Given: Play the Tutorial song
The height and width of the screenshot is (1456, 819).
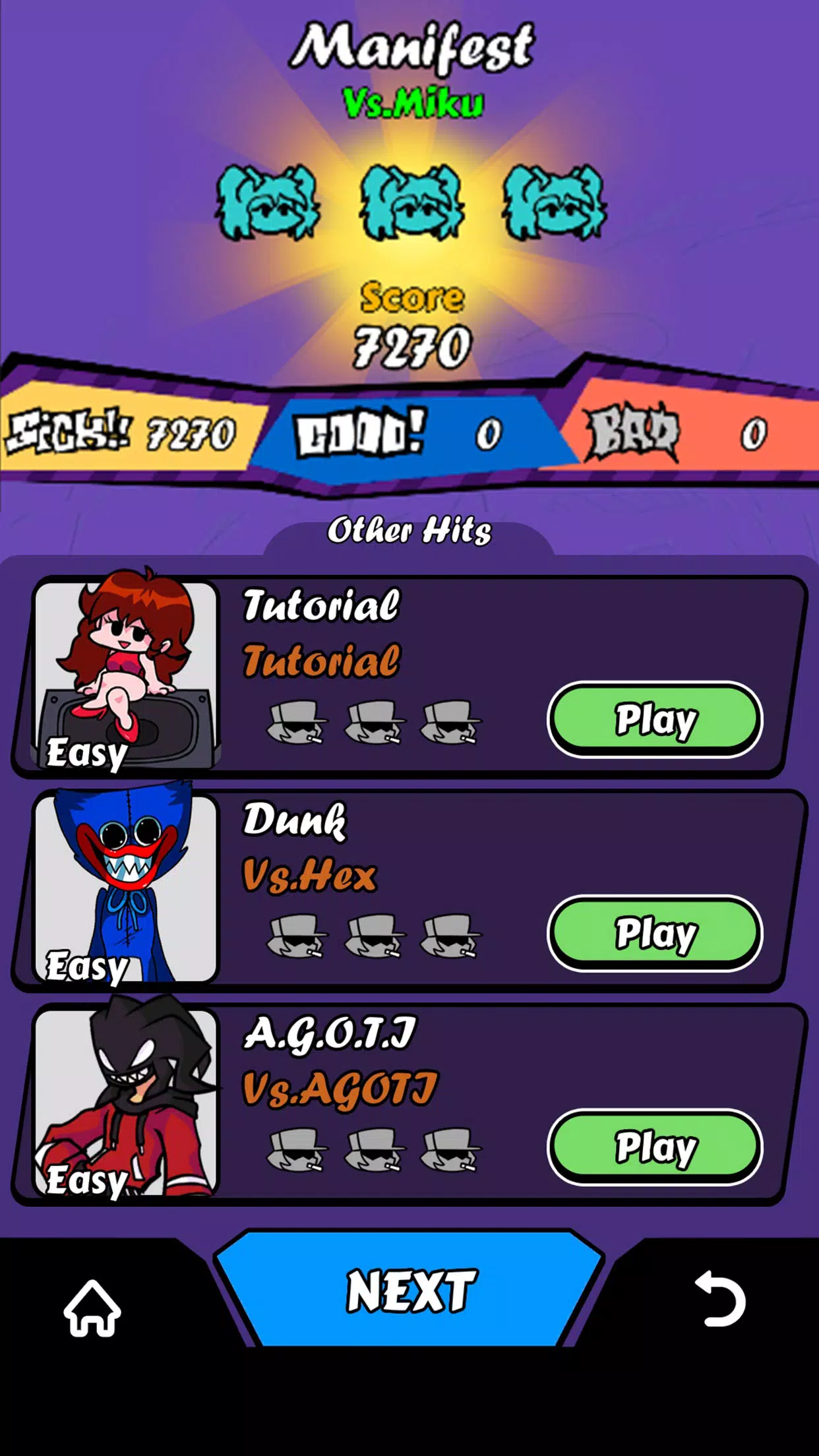Looking at the screenshot, I should pyautogui.click(x=655, y=719).
